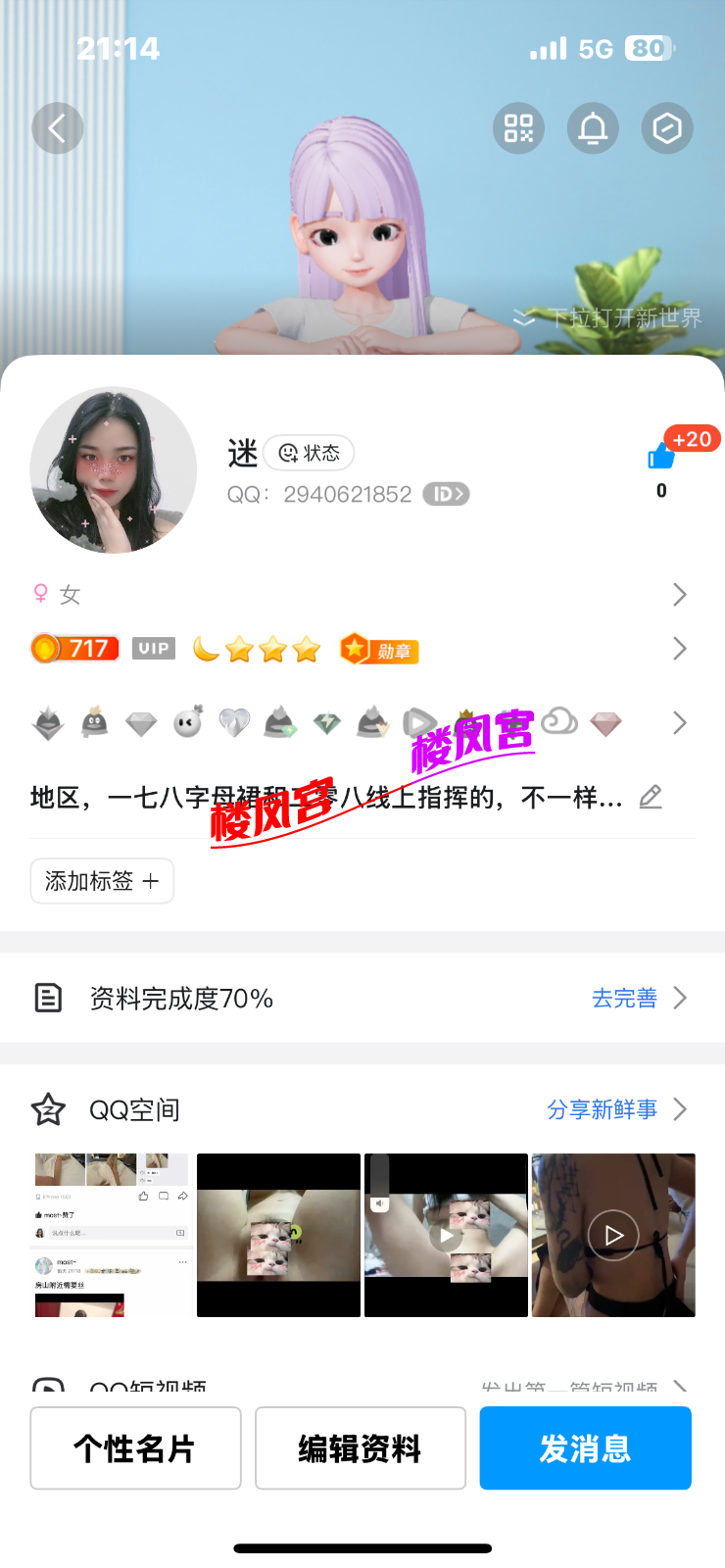Open the QR code icon

point(518,128)
